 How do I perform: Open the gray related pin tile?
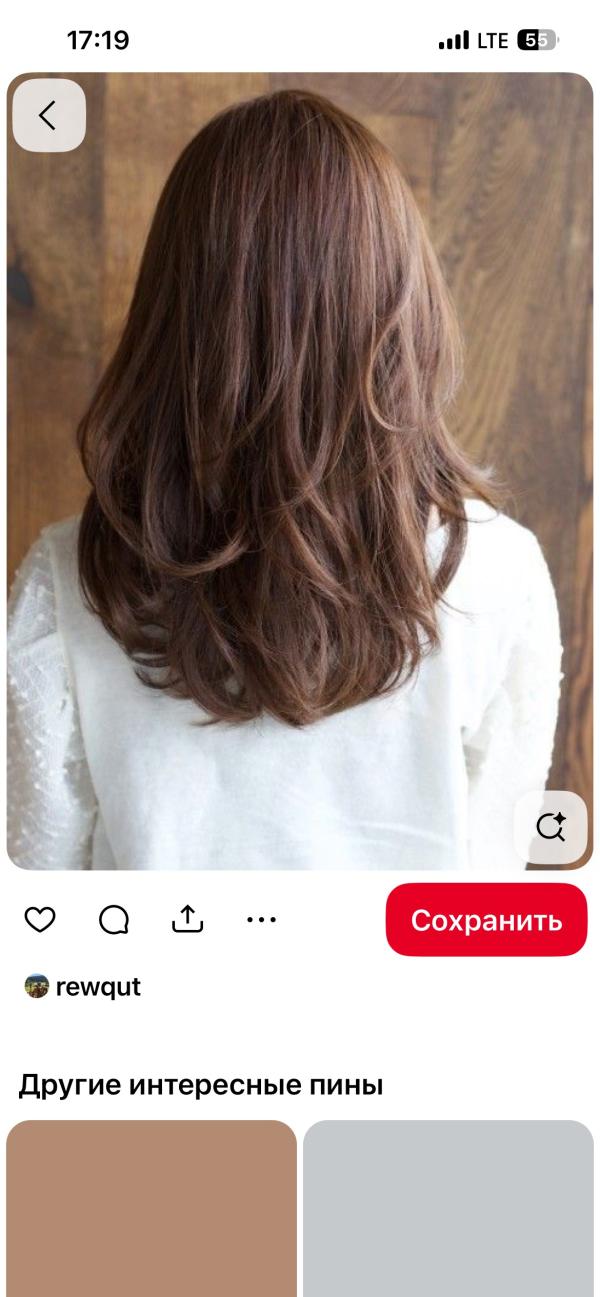[x=448, y=1208]
